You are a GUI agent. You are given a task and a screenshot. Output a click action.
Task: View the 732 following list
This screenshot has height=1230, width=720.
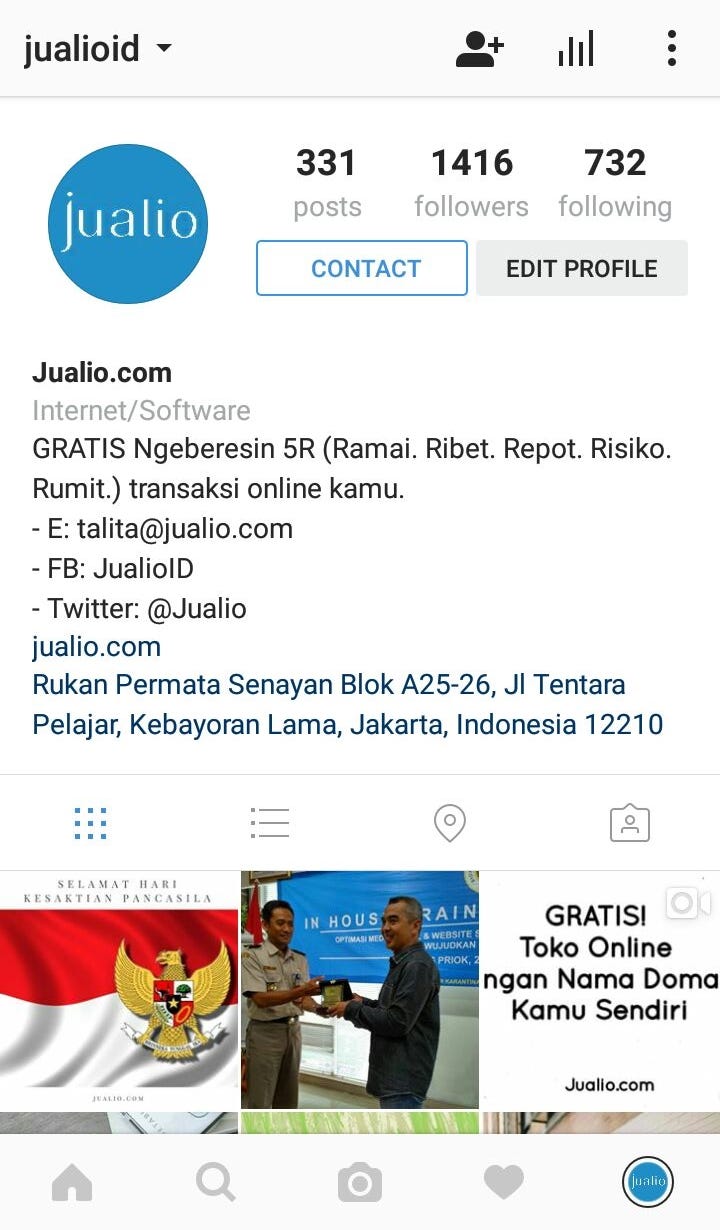coord(614,182)
